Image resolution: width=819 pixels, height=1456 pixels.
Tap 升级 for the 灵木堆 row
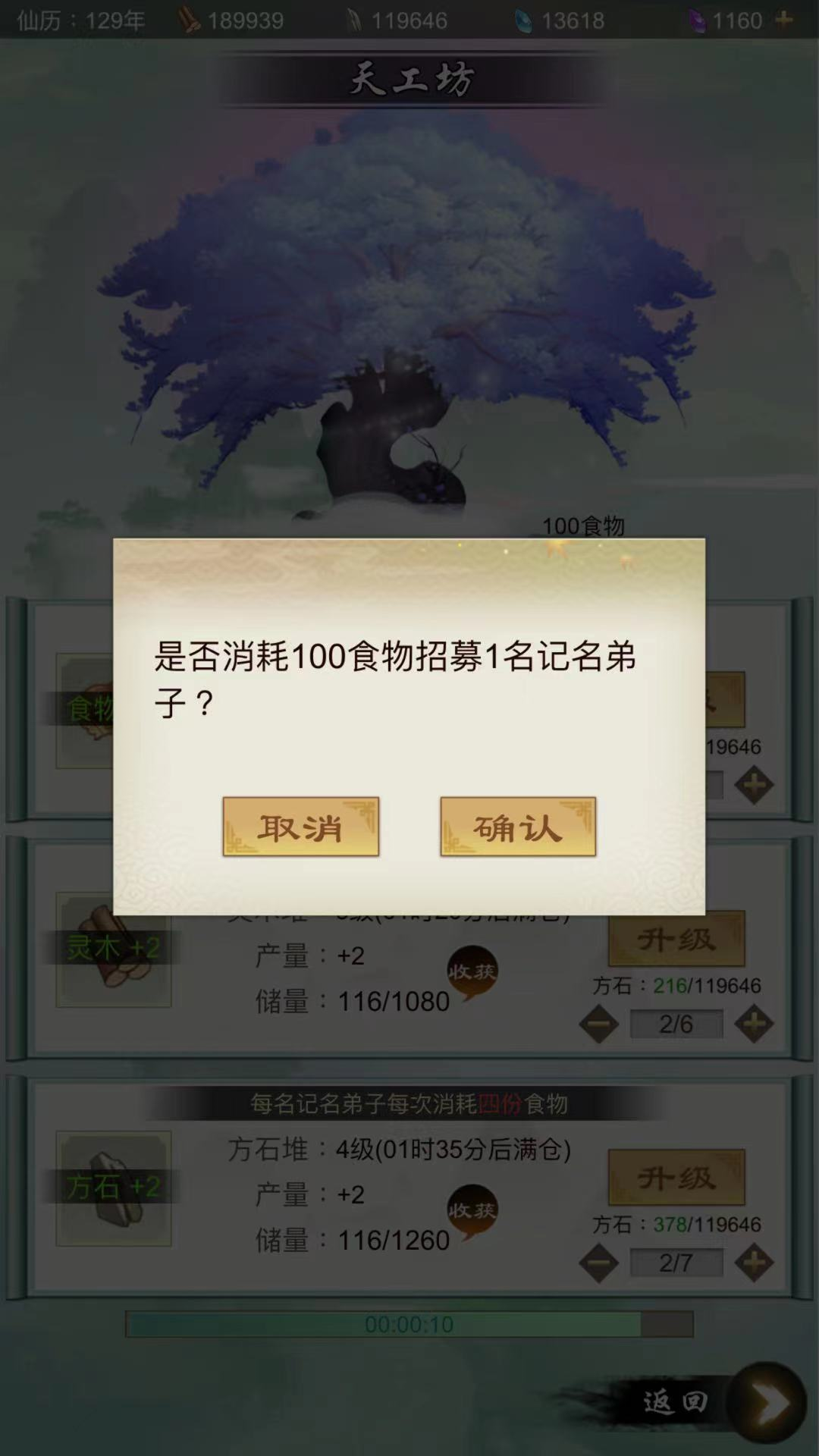676,940
